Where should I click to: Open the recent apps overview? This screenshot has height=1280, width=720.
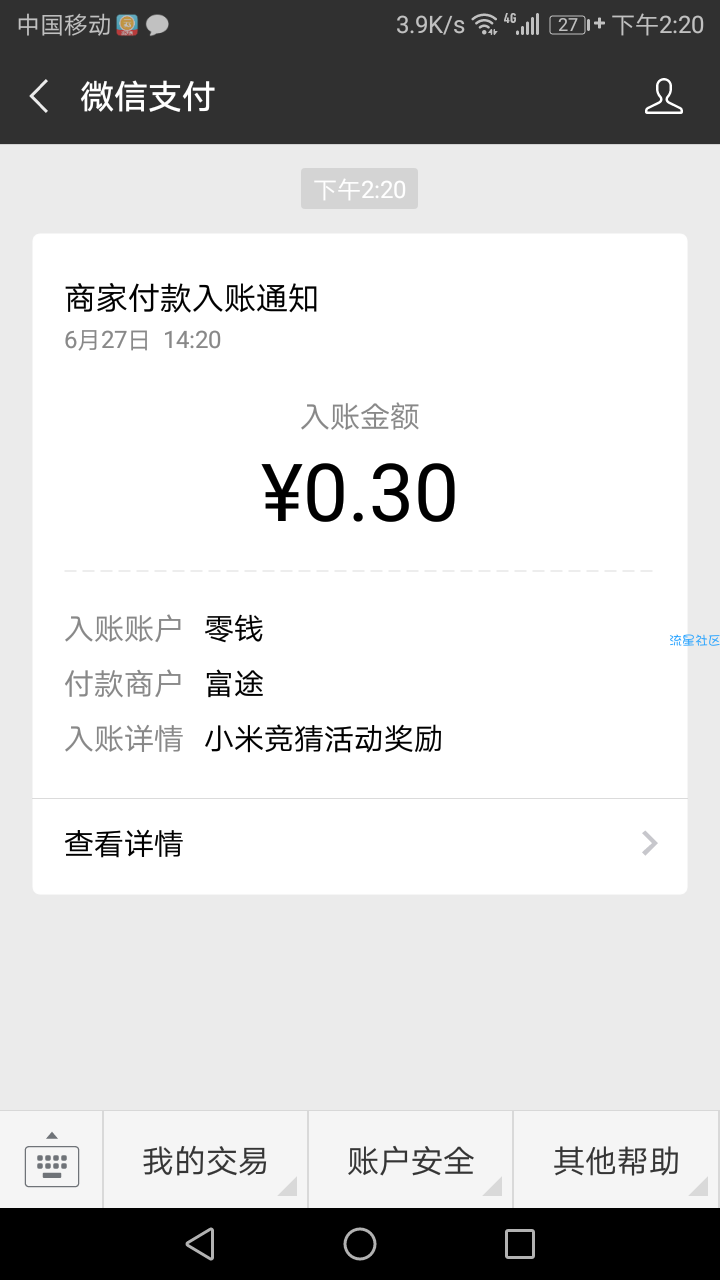520,1244
